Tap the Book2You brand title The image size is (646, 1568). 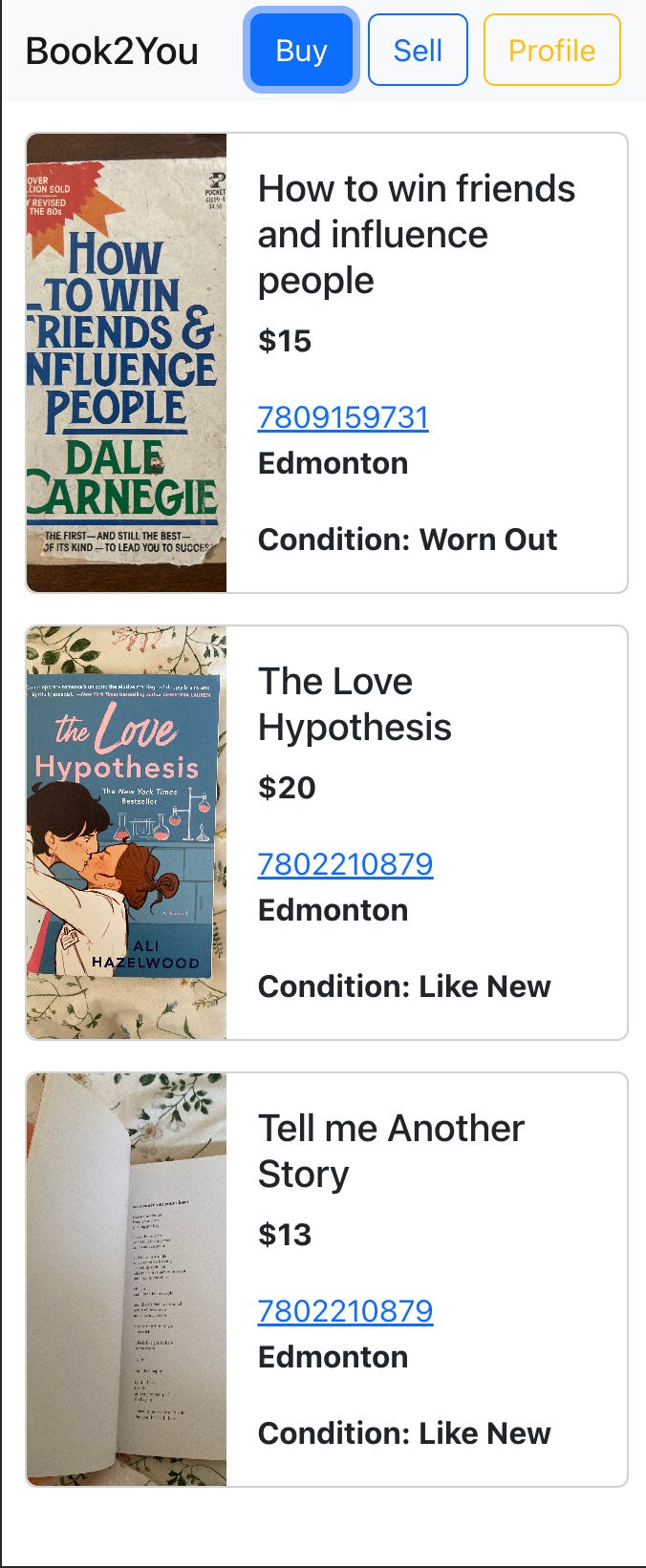(x=112, y=51)
